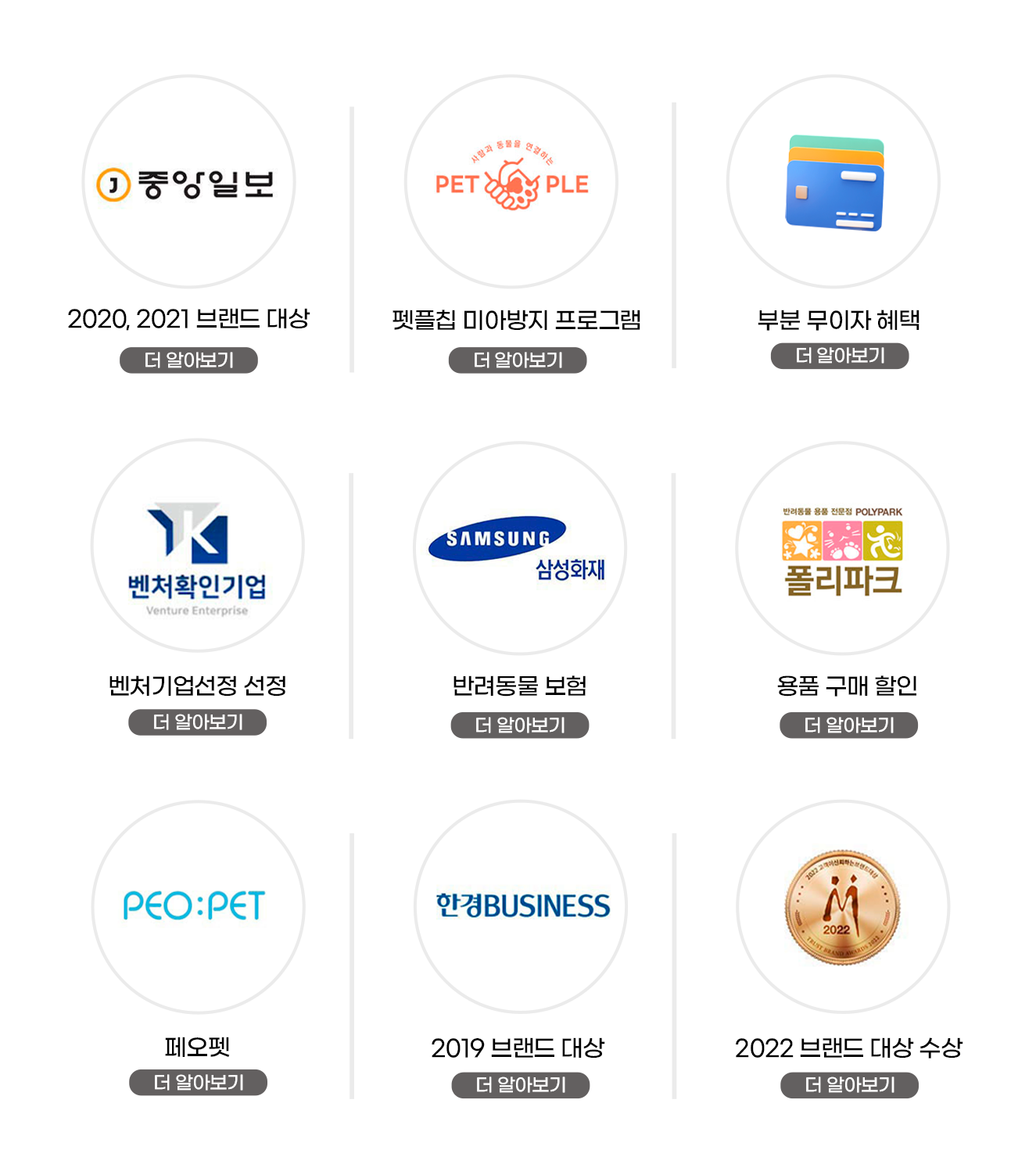
Task: Tap 더 알아보기 under 2020, 2021 브랜드 대상
Action: 188,360
